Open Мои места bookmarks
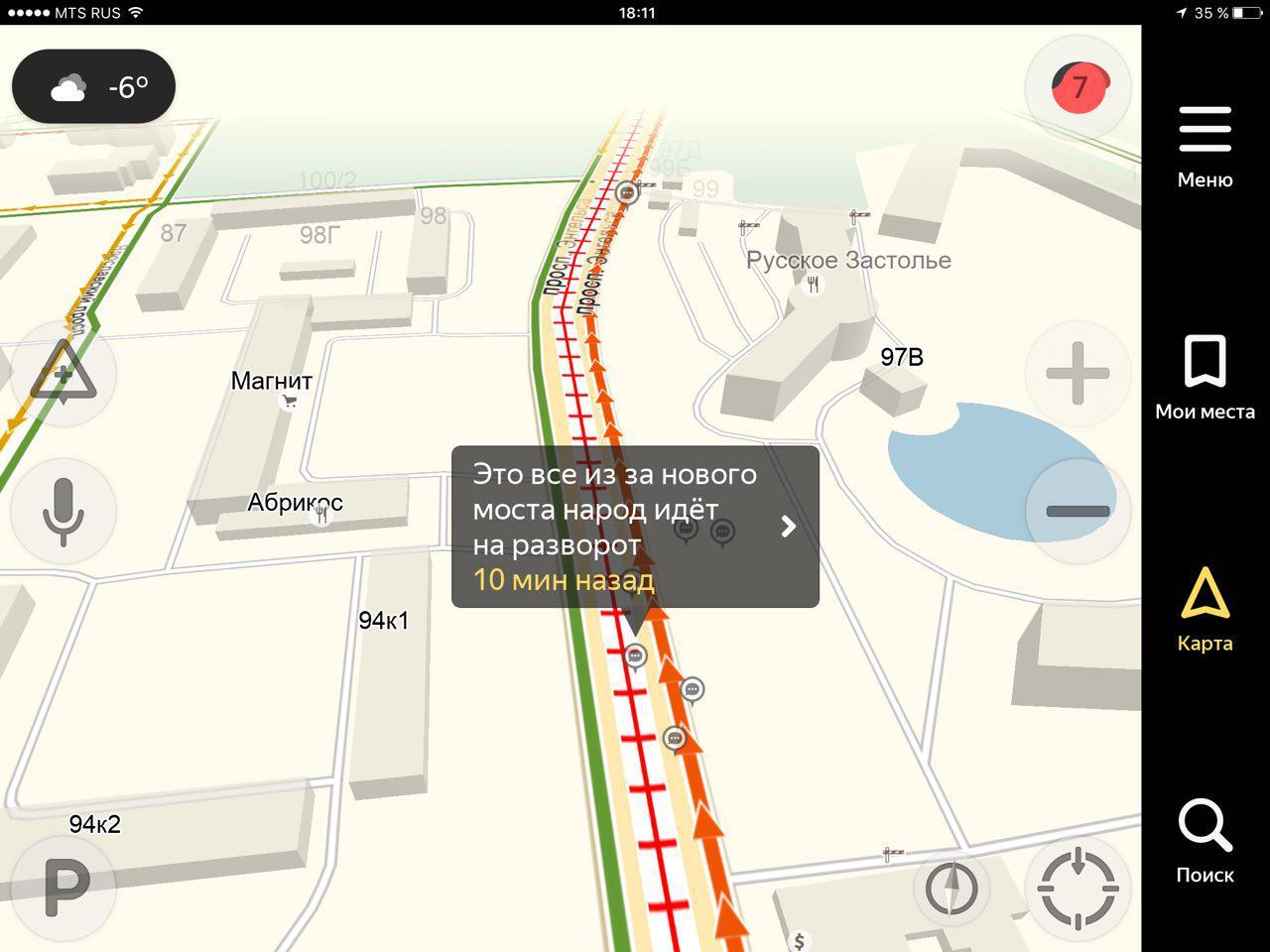Image resolution: width=1270 pixels, height=952 pixels. click(1205, 378)
